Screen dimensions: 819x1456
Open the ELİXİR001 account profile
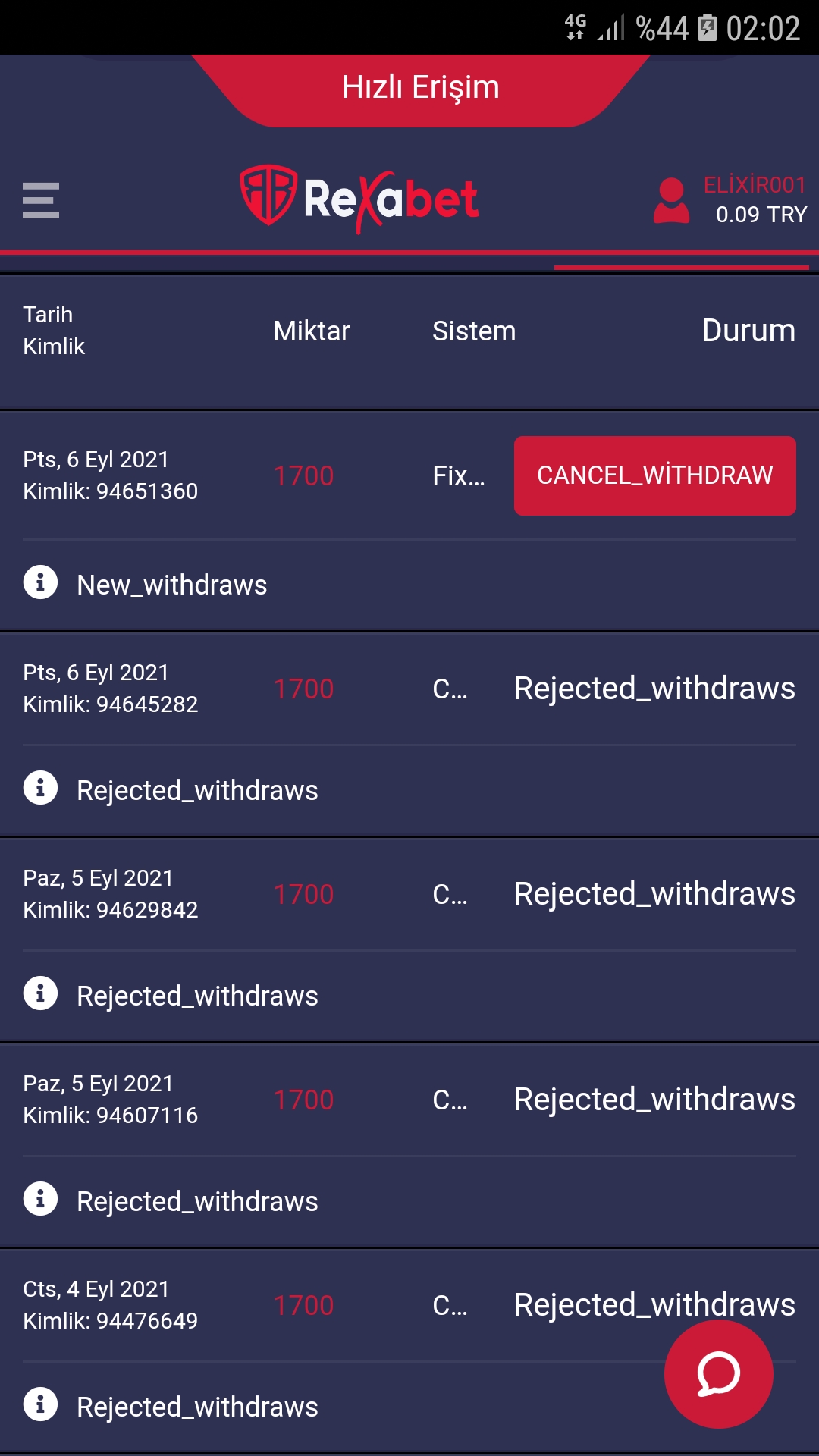[x=730, y=200]
